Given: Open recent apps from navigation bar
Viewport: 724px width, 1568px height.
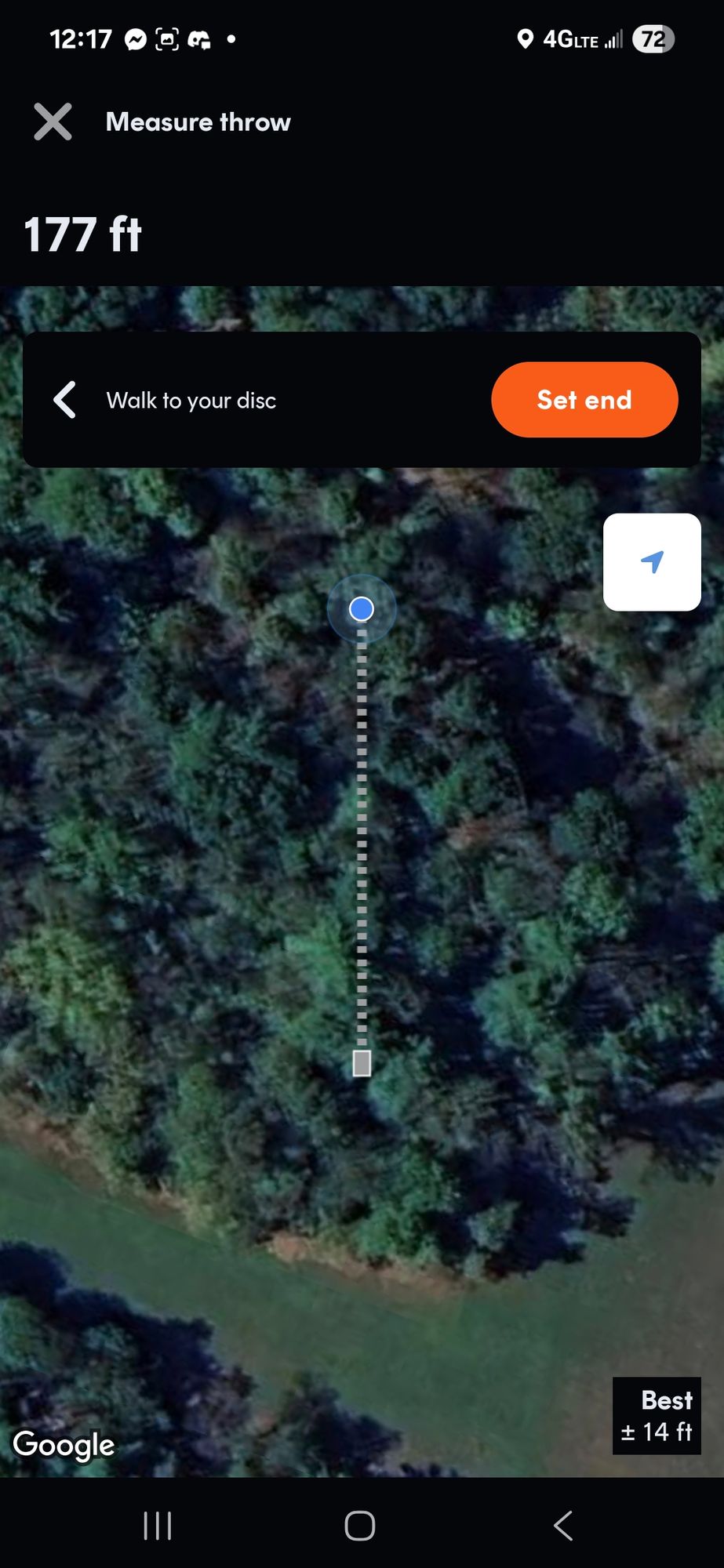Looking at the screenshot, I should 158,1526.
